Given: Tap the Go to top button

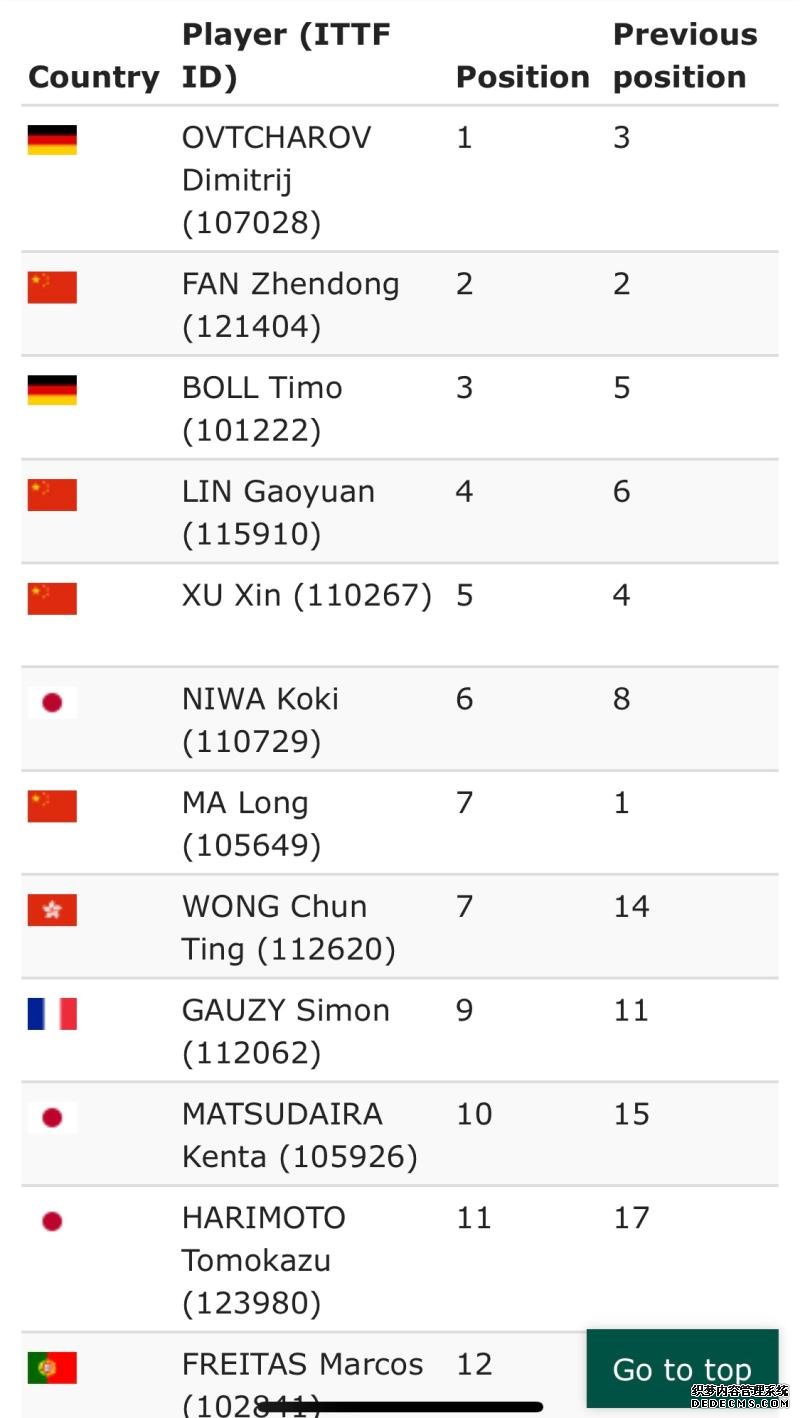Looking at the screenshot, I should pos(682,1368).
